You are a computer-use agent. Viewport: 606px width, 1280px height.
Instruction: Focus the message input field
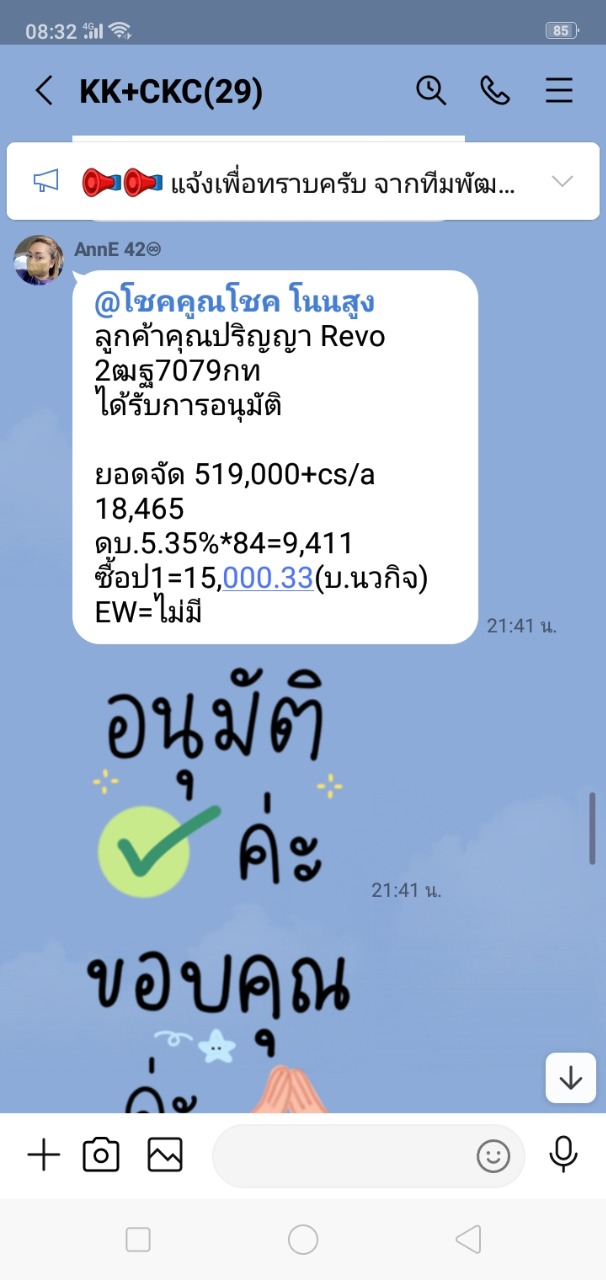340,1156
